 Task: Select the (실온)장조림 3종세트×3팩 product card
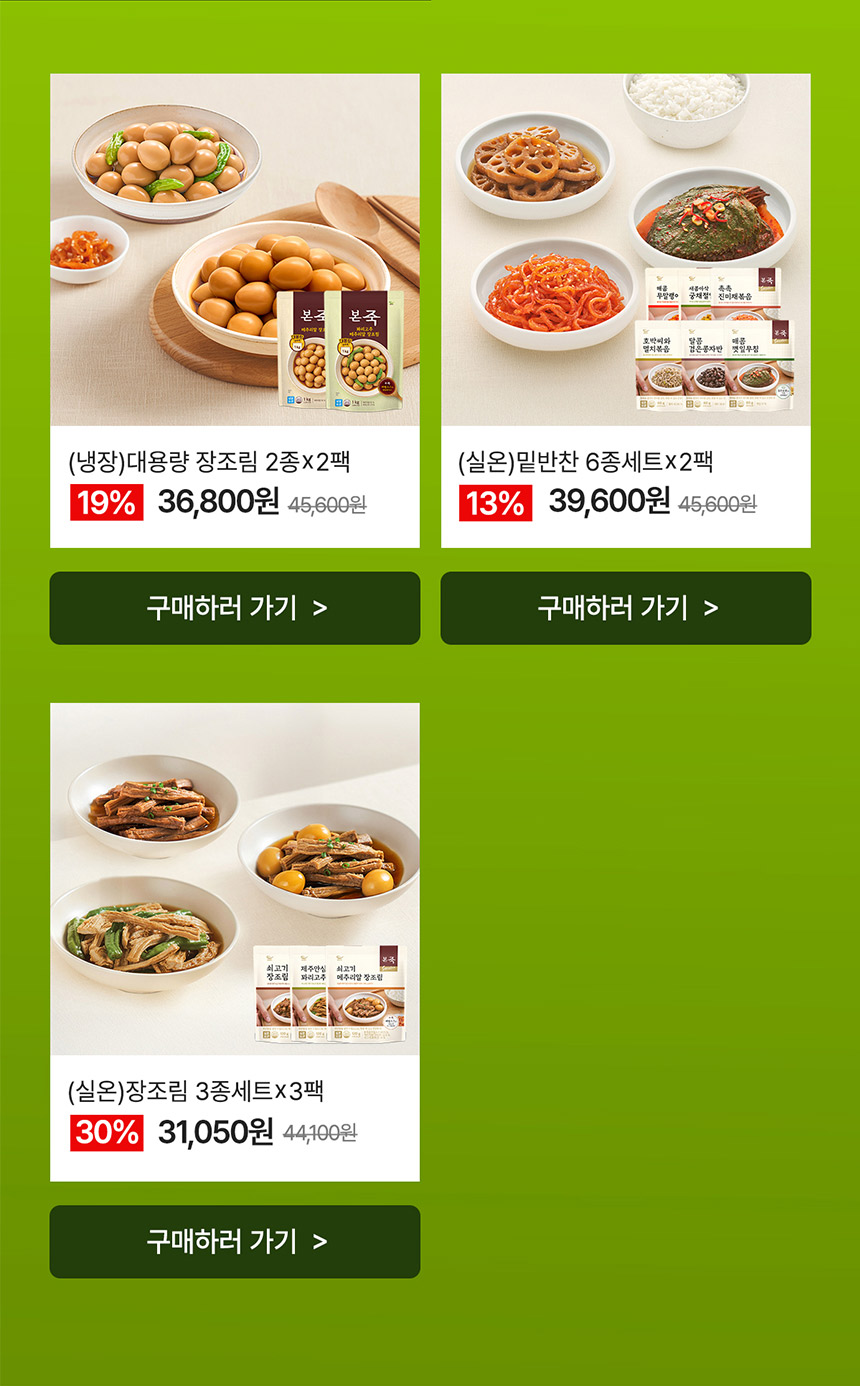click(235, 941)
